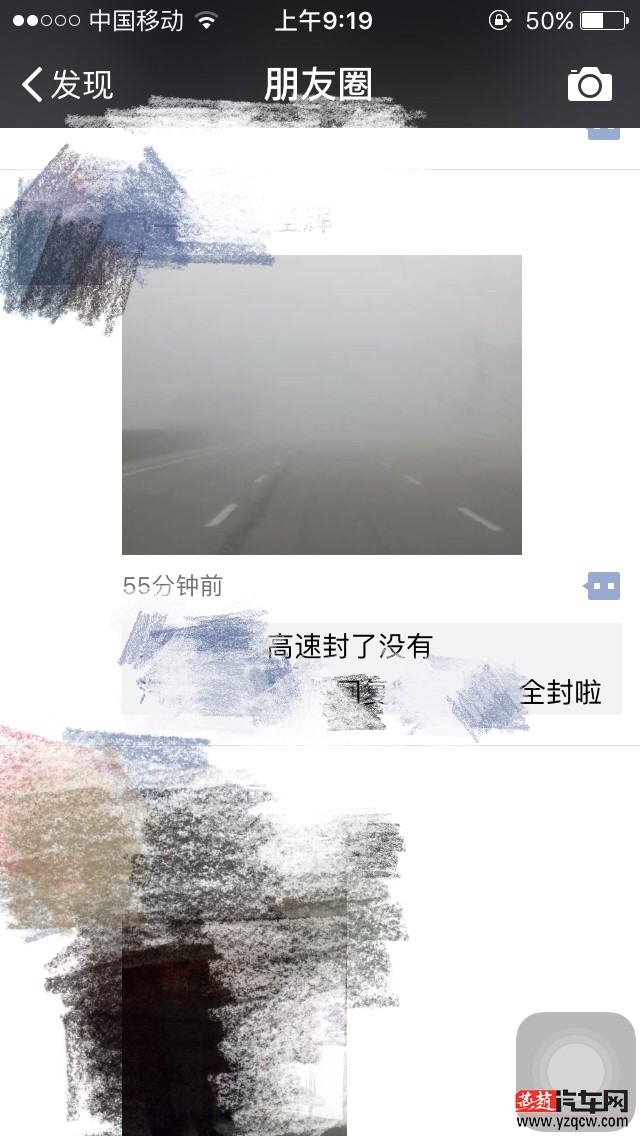Tap the comment button beside 55分钟前
The width and height of the screenshot is (640, 1136).
click(603, 586)
